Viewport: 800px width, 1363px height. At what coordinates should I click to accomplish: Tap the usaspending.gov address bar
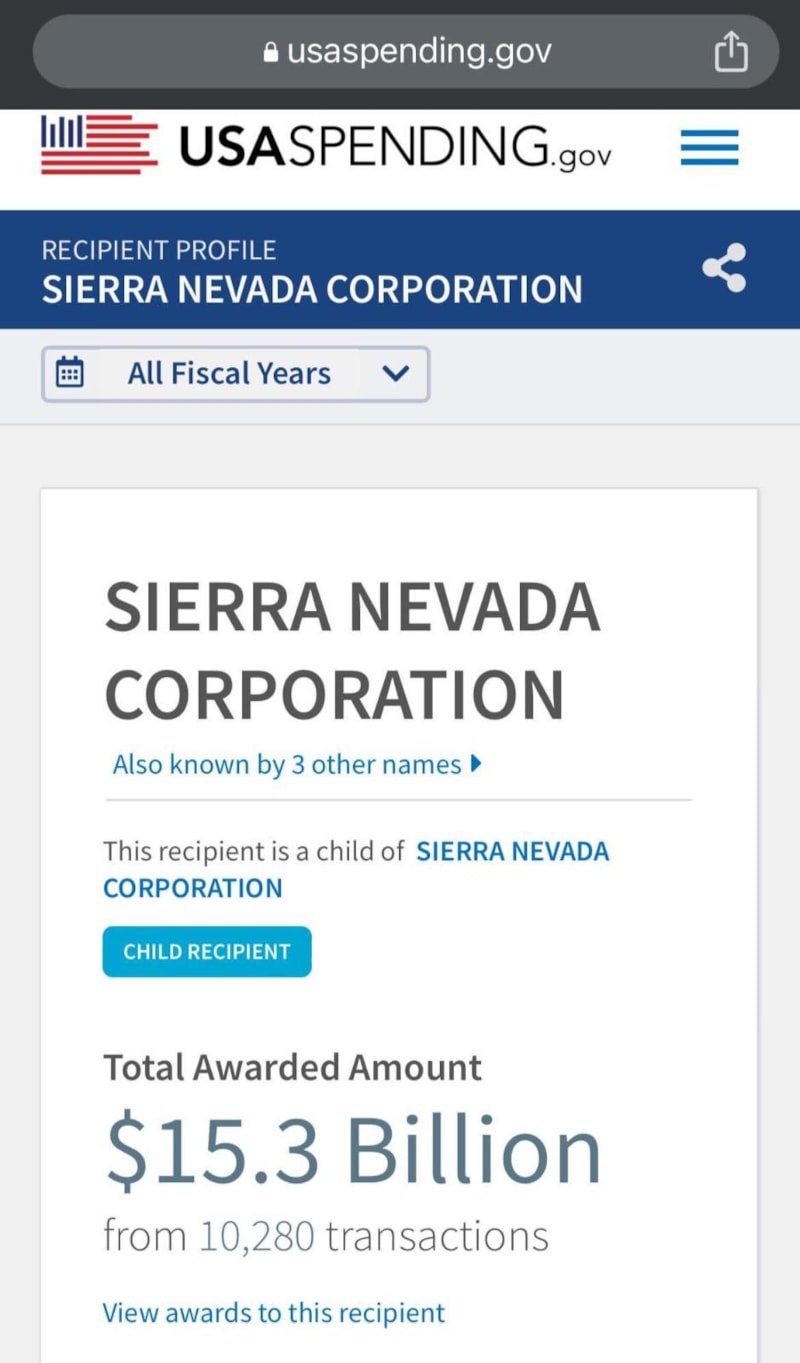(406, 52)
